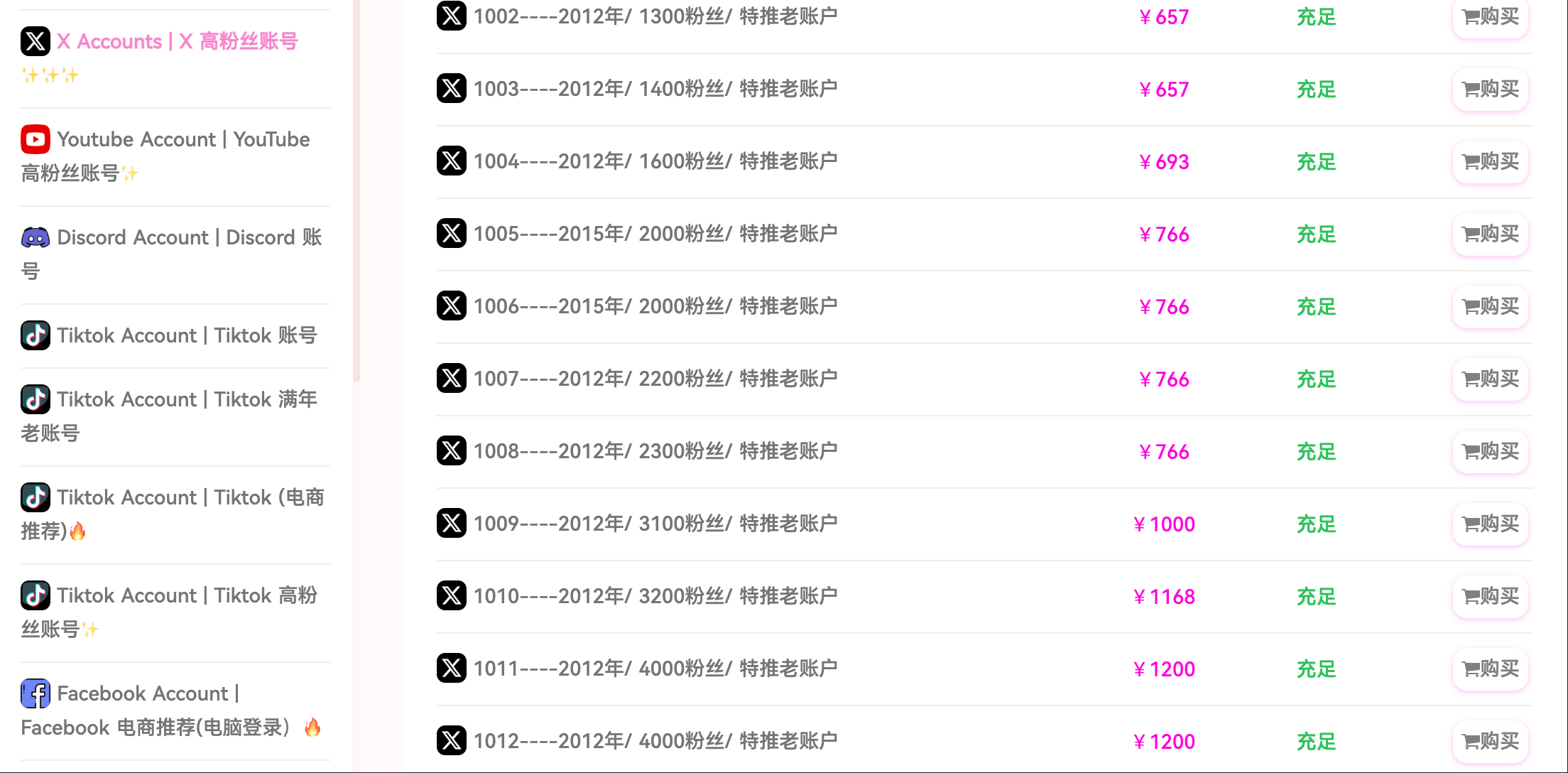Image resolution: width=1568 pixels, height=773 pixels.
Task: Buy item 1002 with 1300粉丝
Action: click(x=1490, y=17)
